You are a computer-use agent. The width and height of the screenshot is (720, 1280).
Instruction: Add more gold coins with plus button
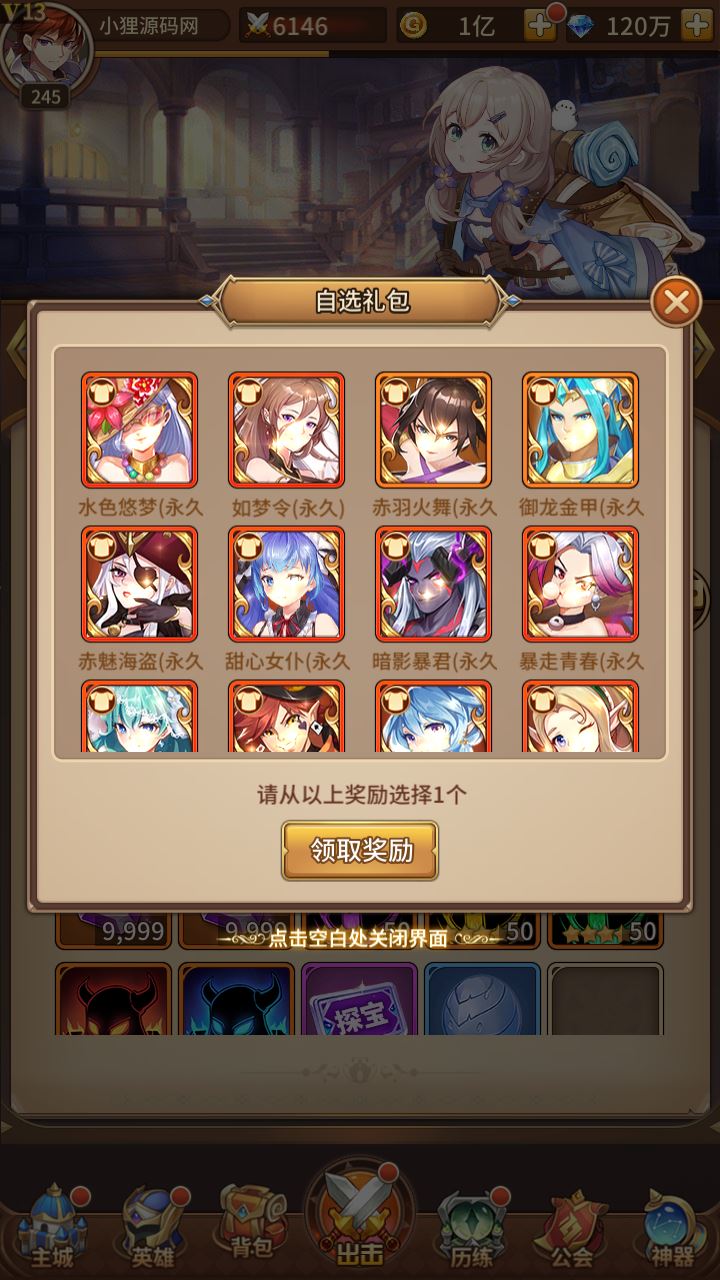[539, 26]
